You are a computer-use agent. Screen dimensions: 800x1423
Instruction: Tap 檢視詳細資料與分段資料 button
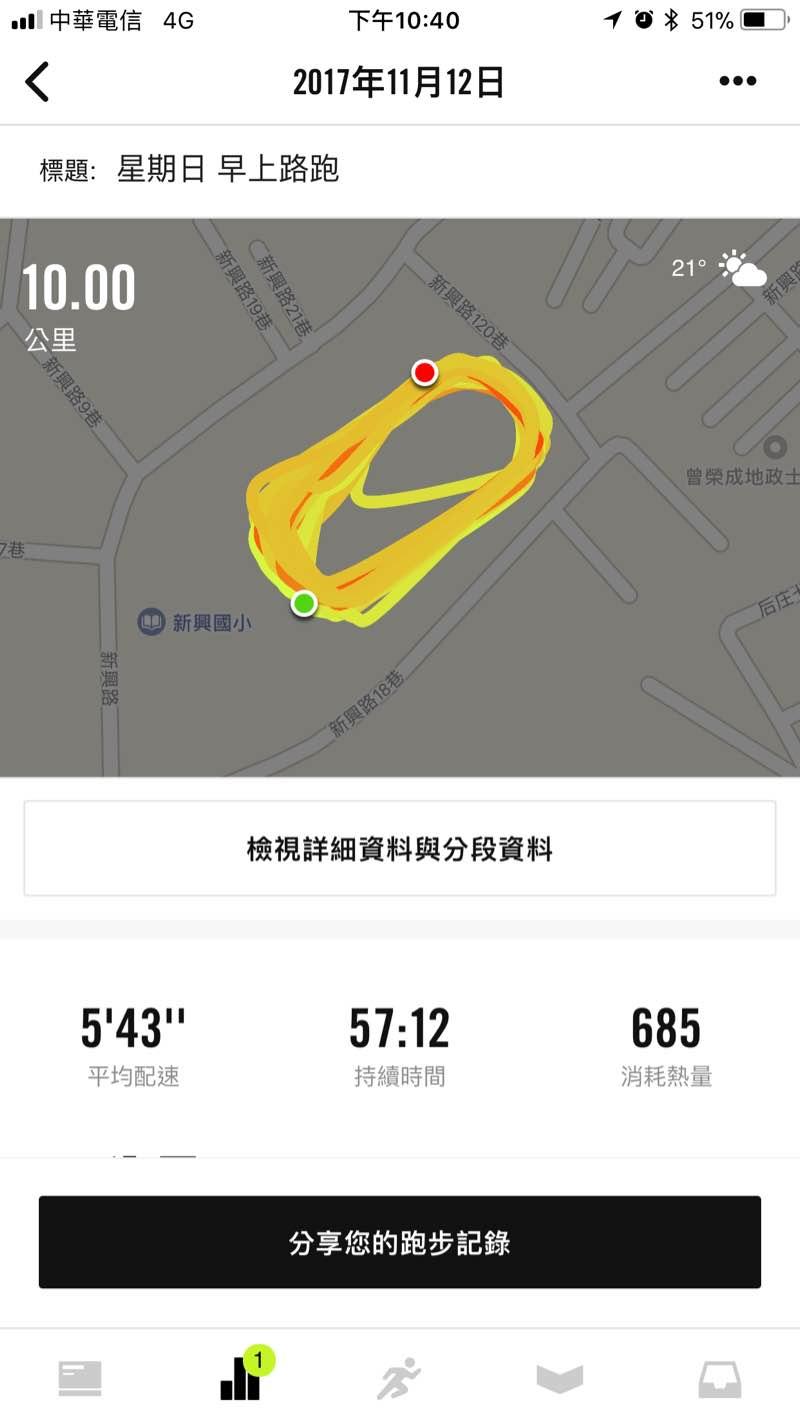pos(400,849)
